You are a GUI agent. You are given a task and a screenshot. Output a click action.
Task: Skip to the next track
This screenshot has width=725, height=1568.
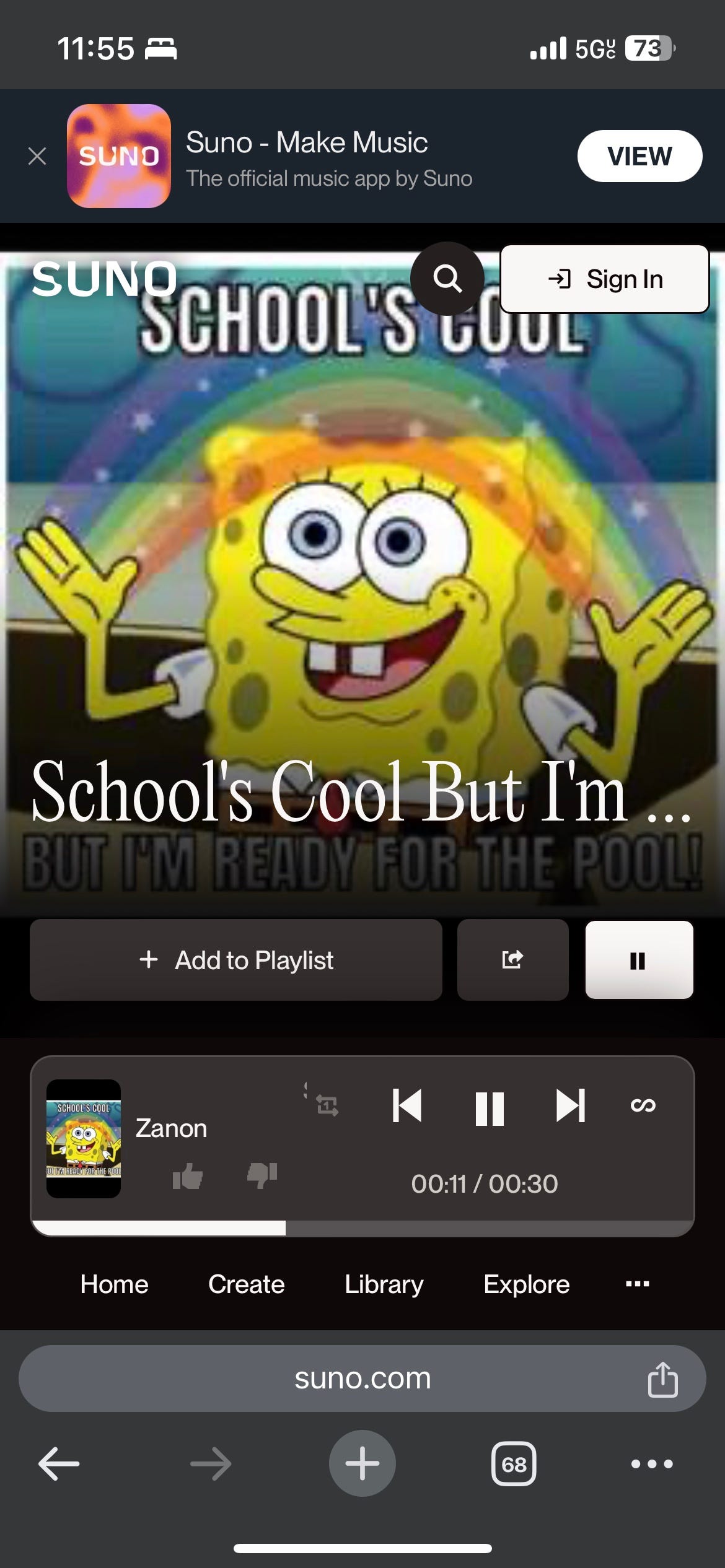[571, 1105]
